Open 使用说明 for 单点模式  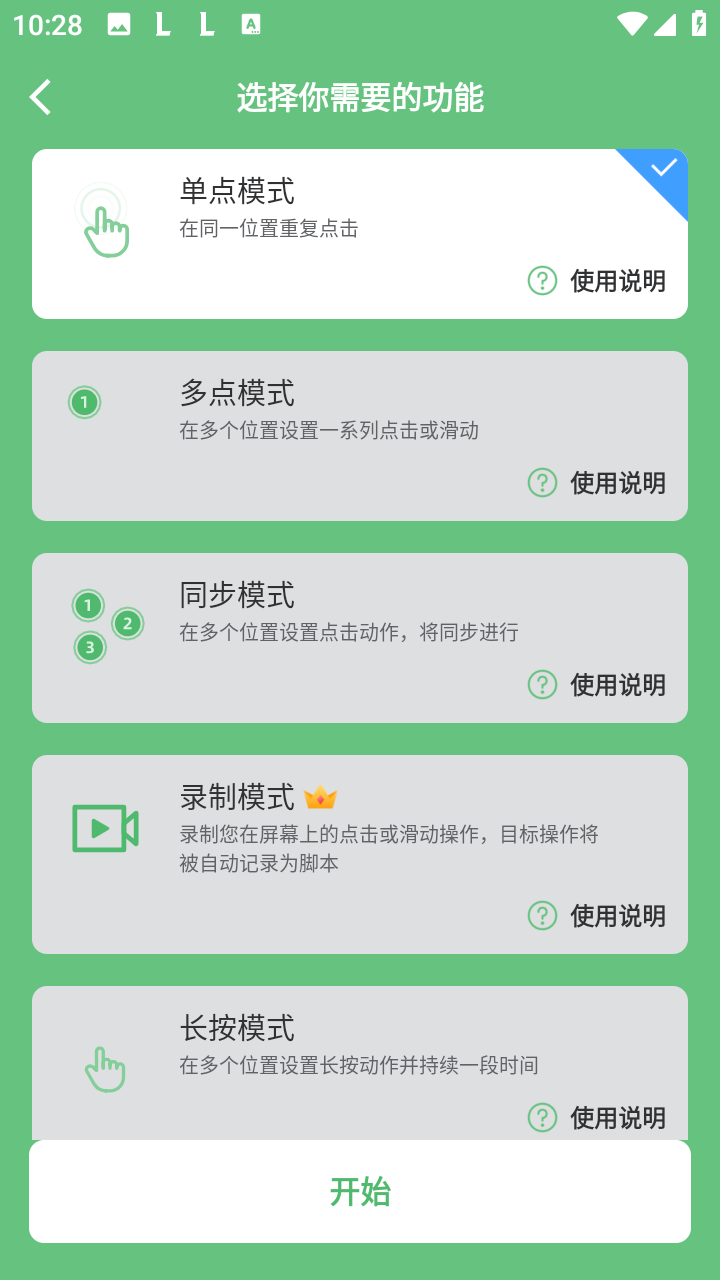click(x=597, y=281)
